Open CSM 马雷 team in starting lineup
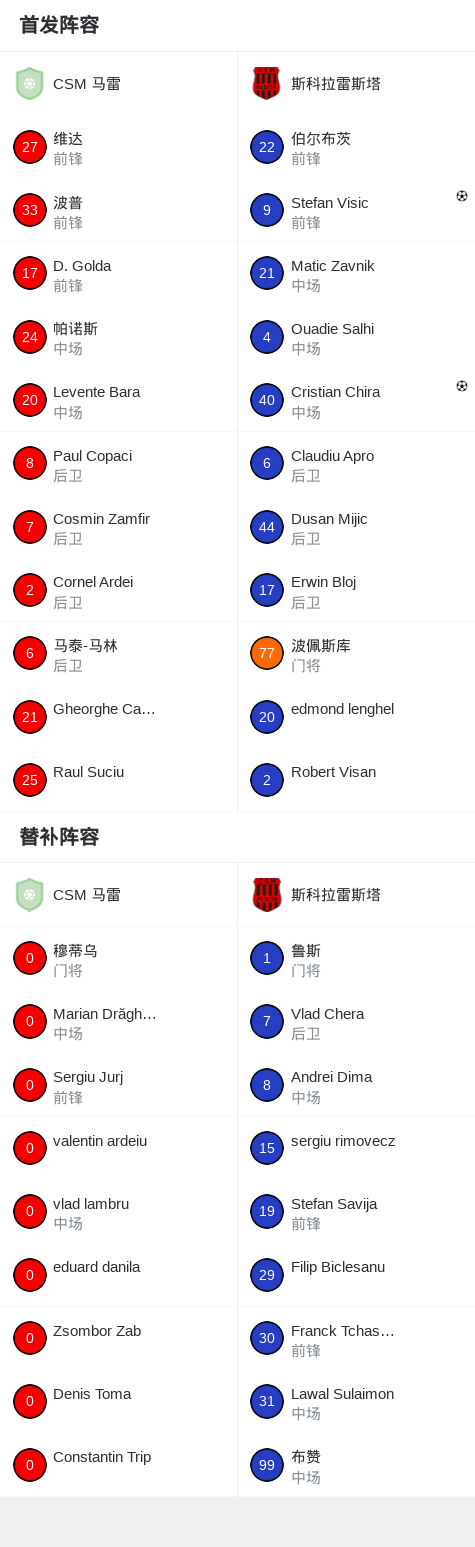 click(118, 84)
